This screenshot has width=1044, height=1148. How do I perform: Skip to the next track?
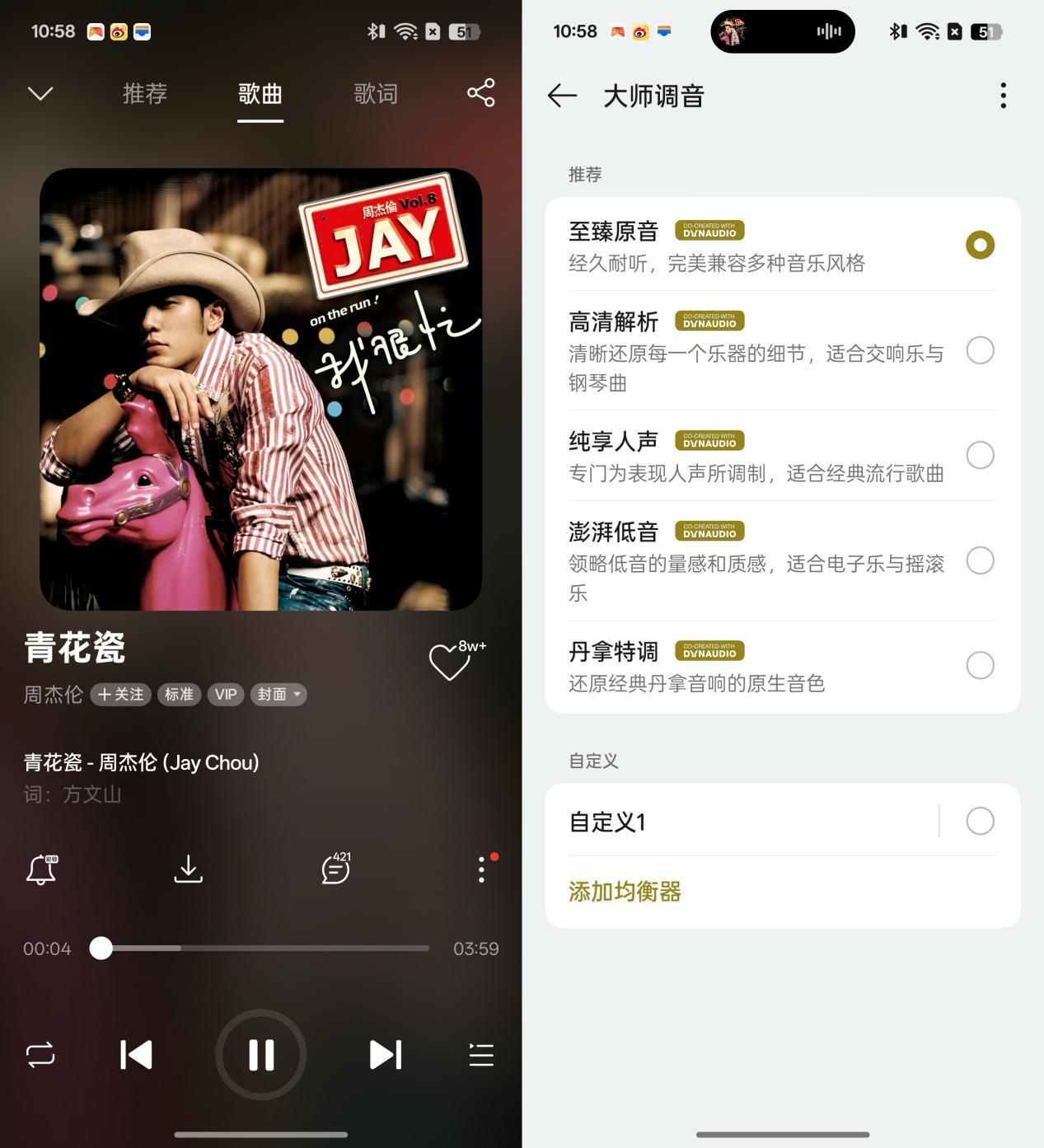[386, 1055]
